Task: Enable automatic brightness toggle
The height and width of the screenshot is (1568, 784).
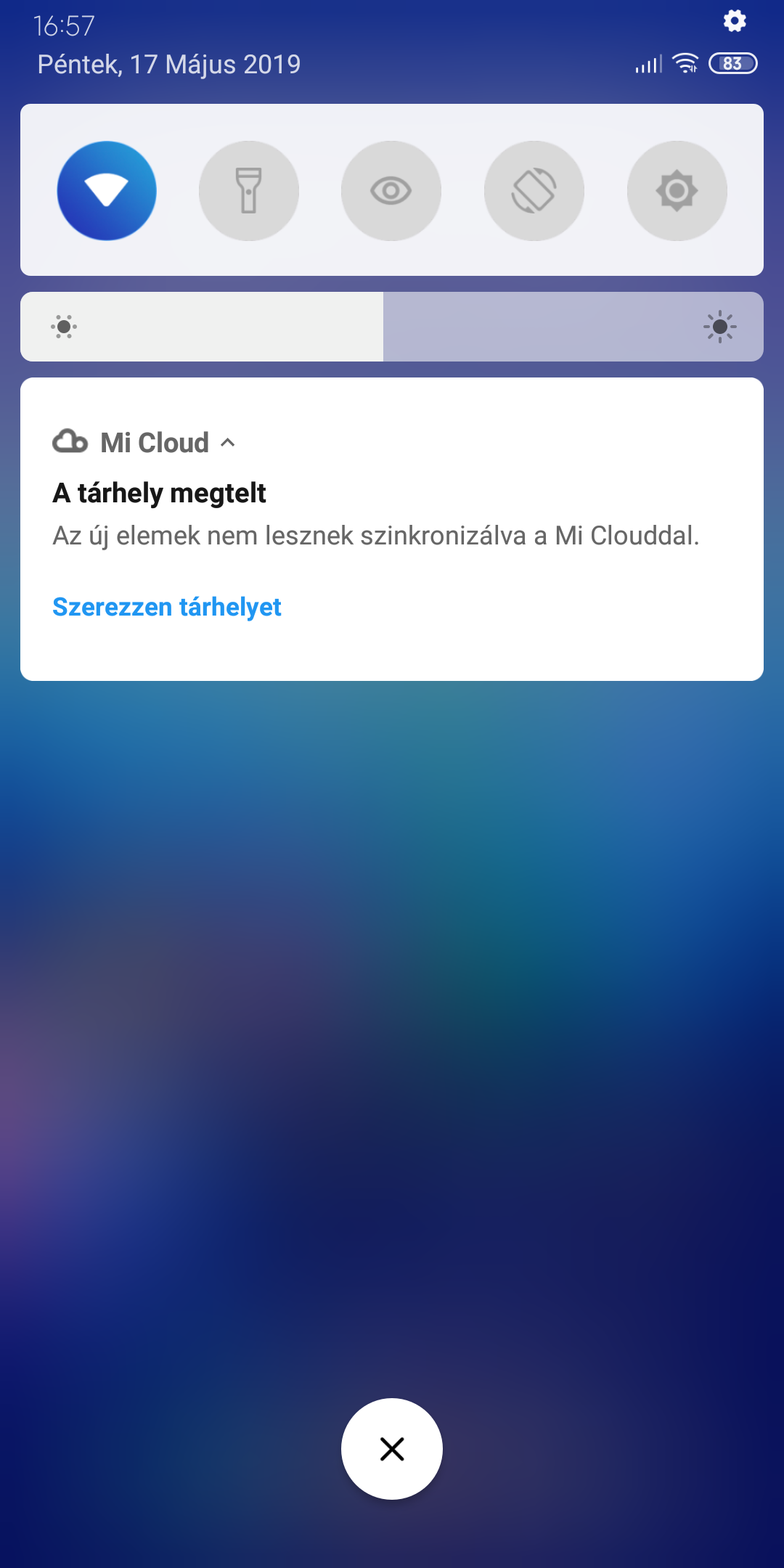Action: click(x=677, y=191)
